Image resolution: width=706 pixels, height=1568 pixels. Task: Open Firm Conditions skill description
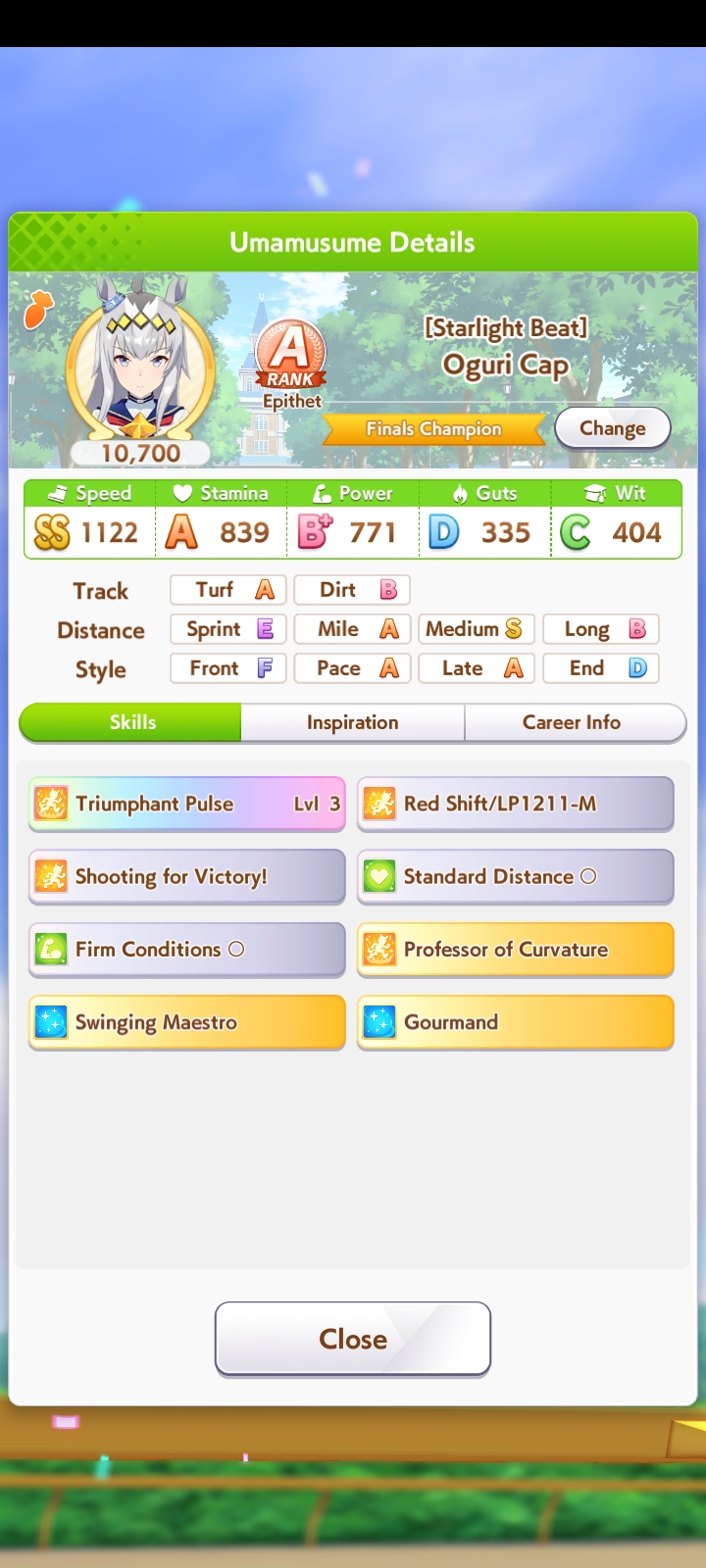point(186,949)
